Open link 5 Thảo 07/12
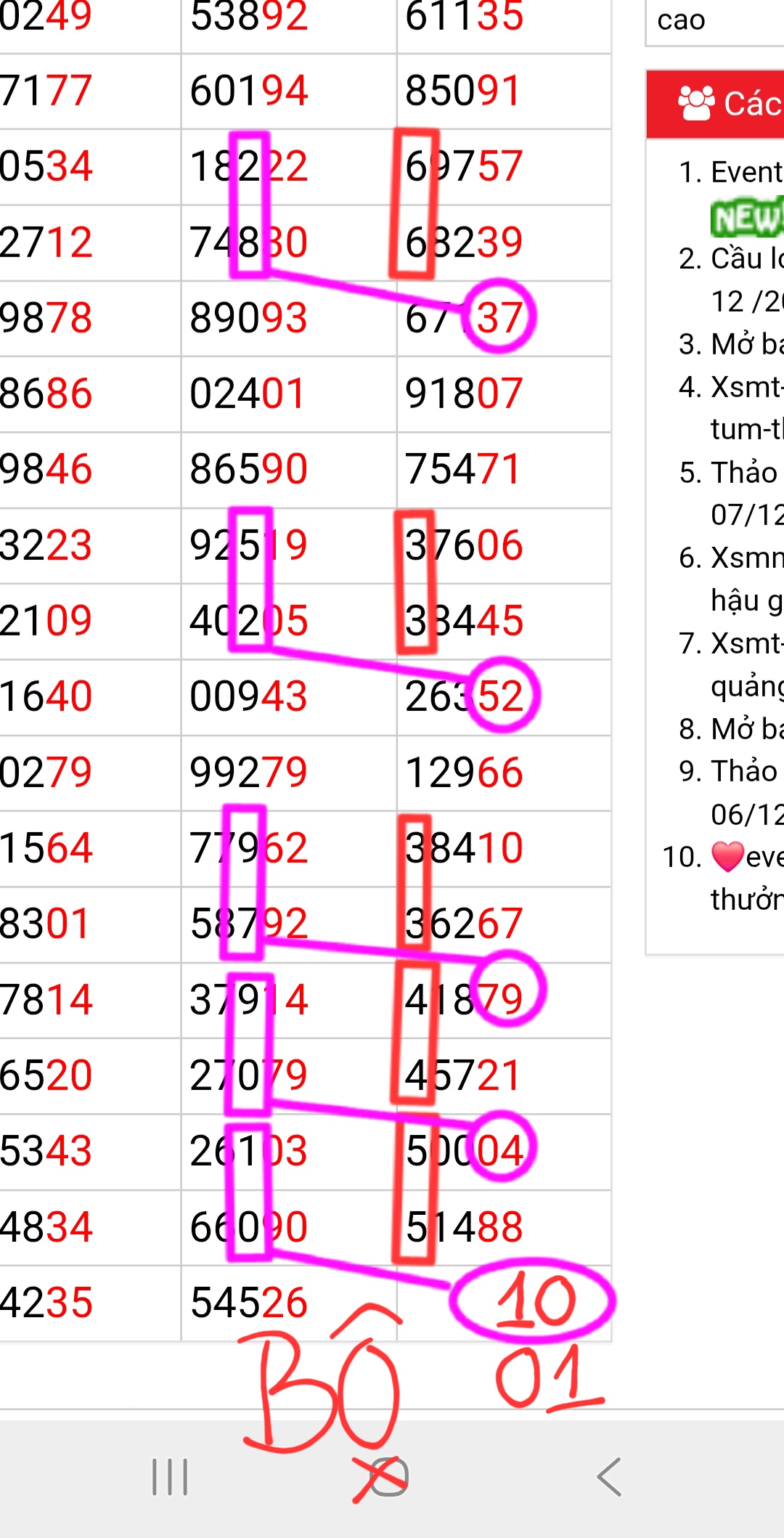 (744, 473)
